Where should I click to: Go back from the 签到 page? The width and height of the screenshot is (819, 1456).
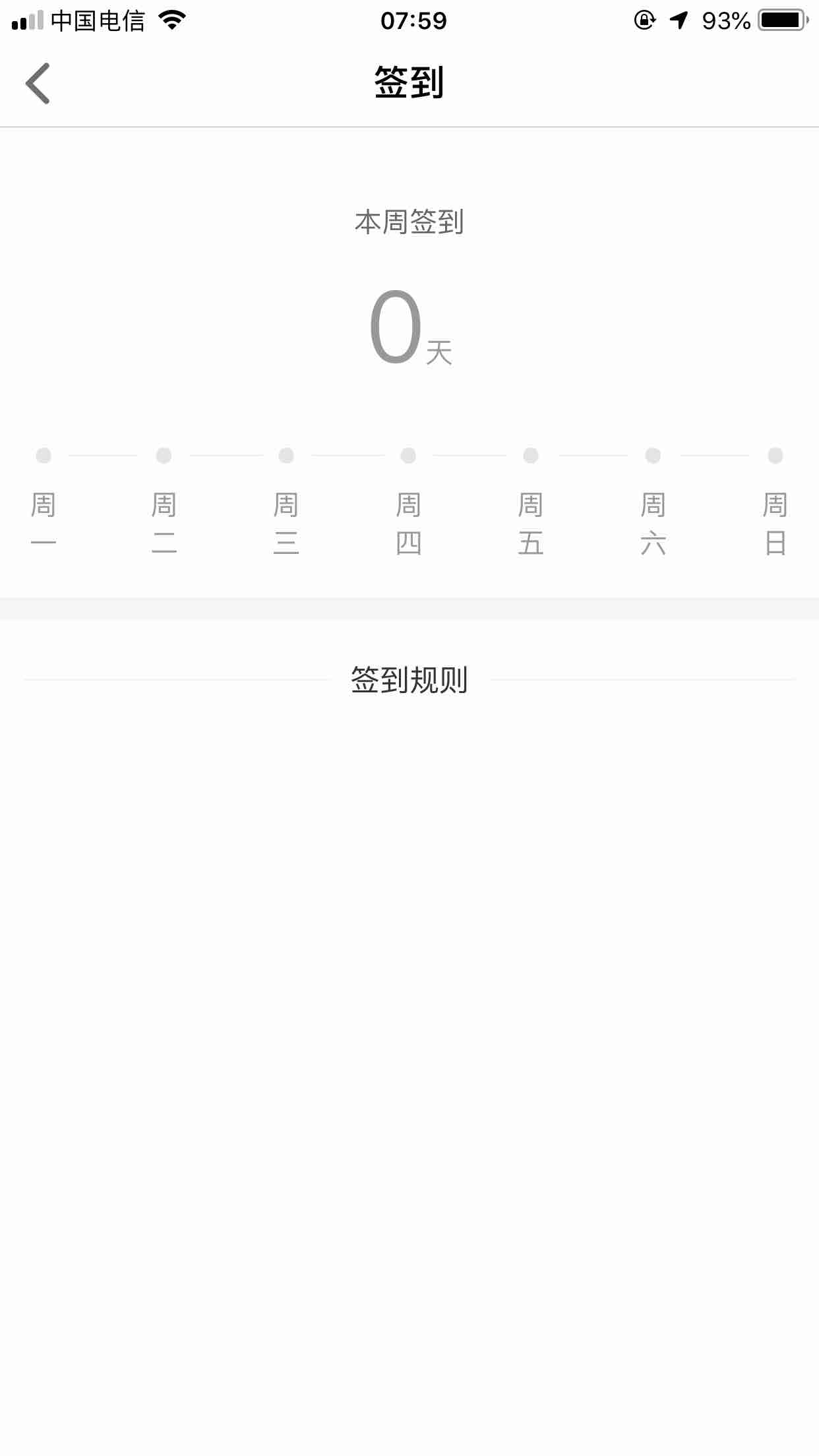(38, 84)
